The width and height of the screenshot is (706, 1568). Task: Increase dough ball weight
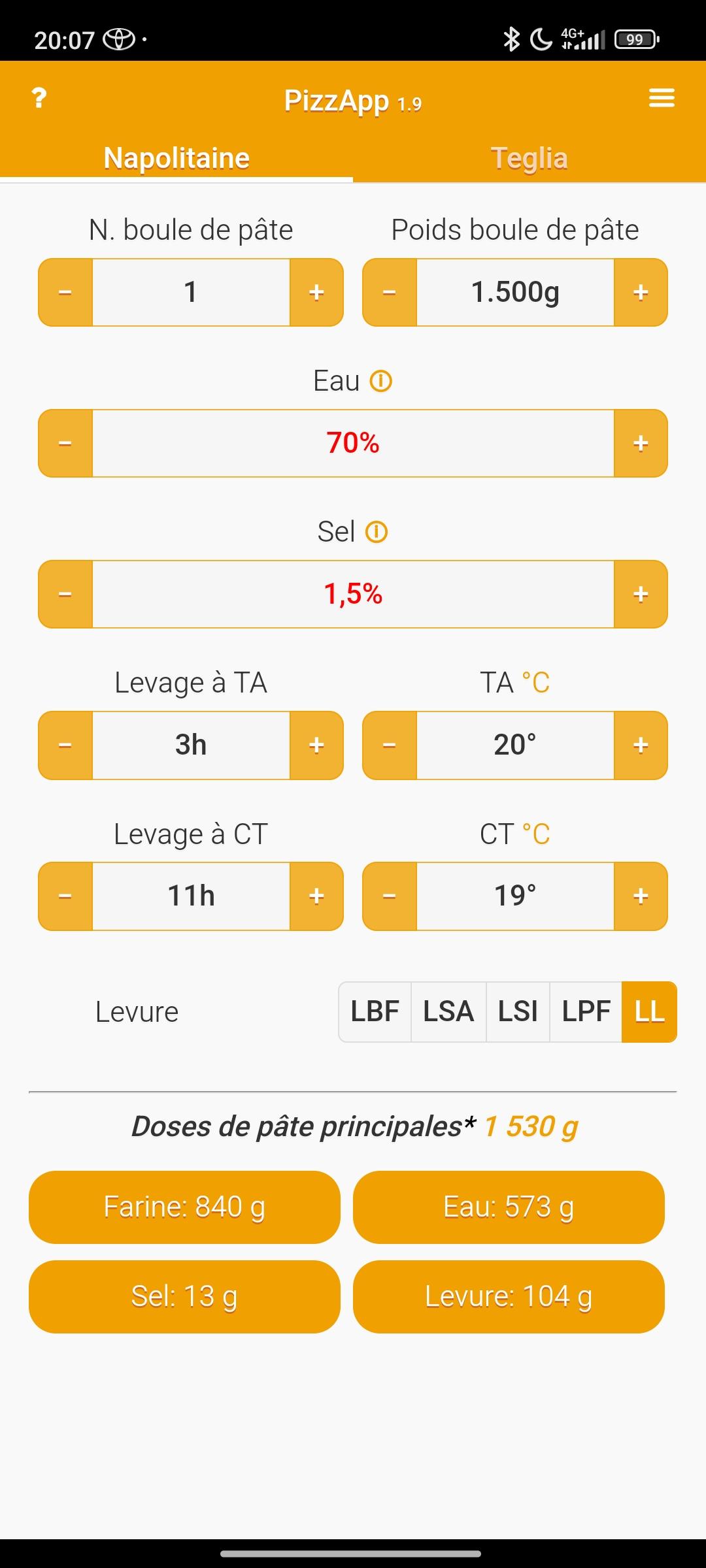[641, 292]
